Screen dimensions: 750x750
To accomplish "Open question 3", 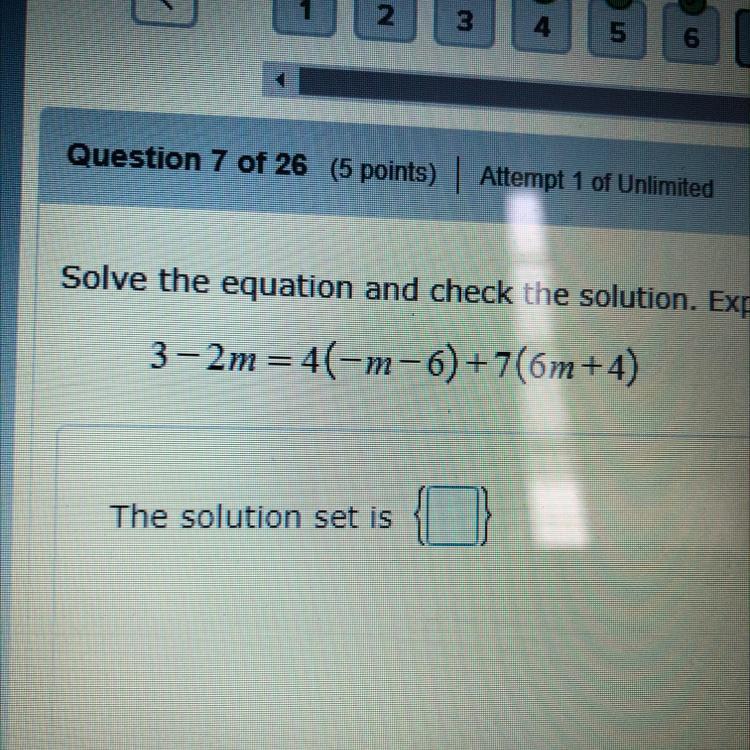I will coord(463,21).
